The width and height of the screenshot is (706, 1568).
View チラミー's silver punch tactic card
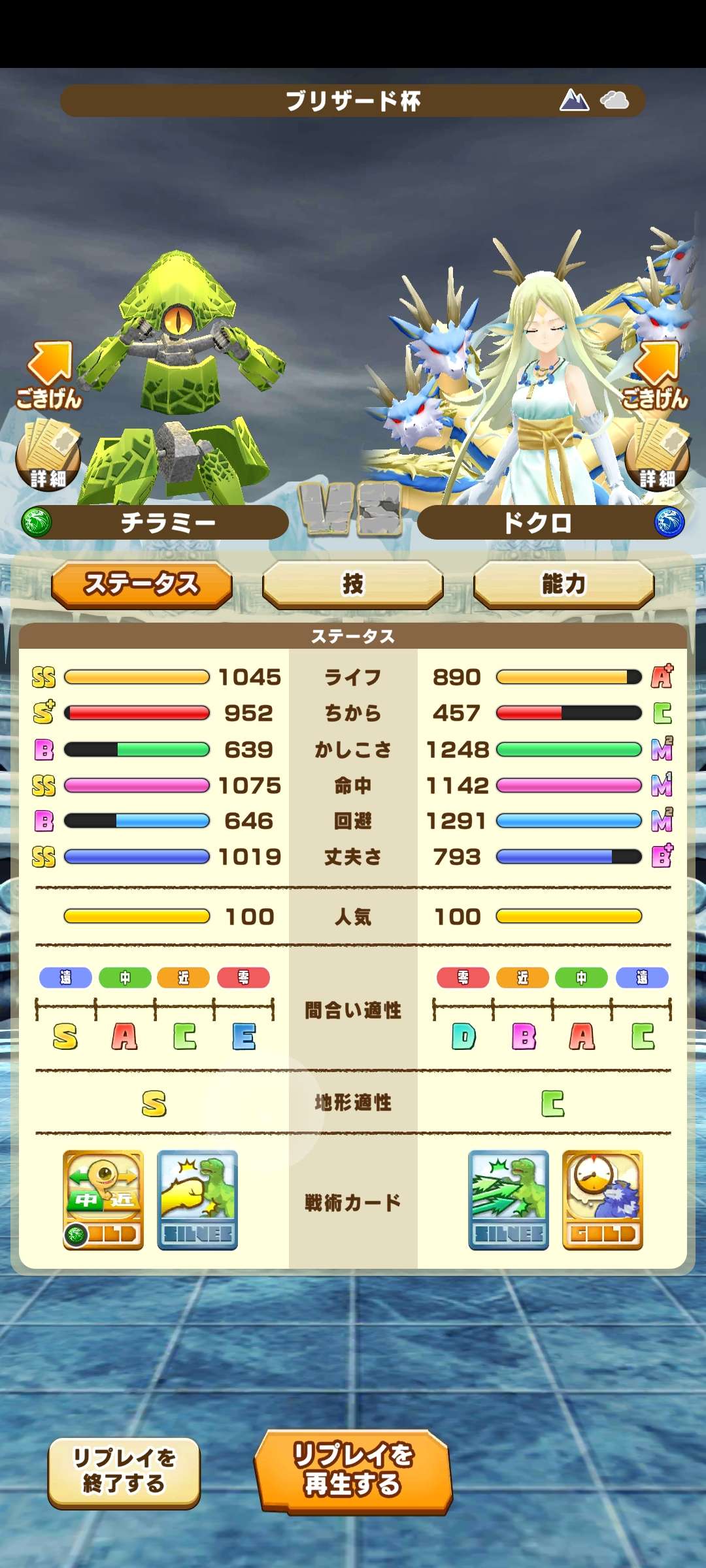[197, 1200]
